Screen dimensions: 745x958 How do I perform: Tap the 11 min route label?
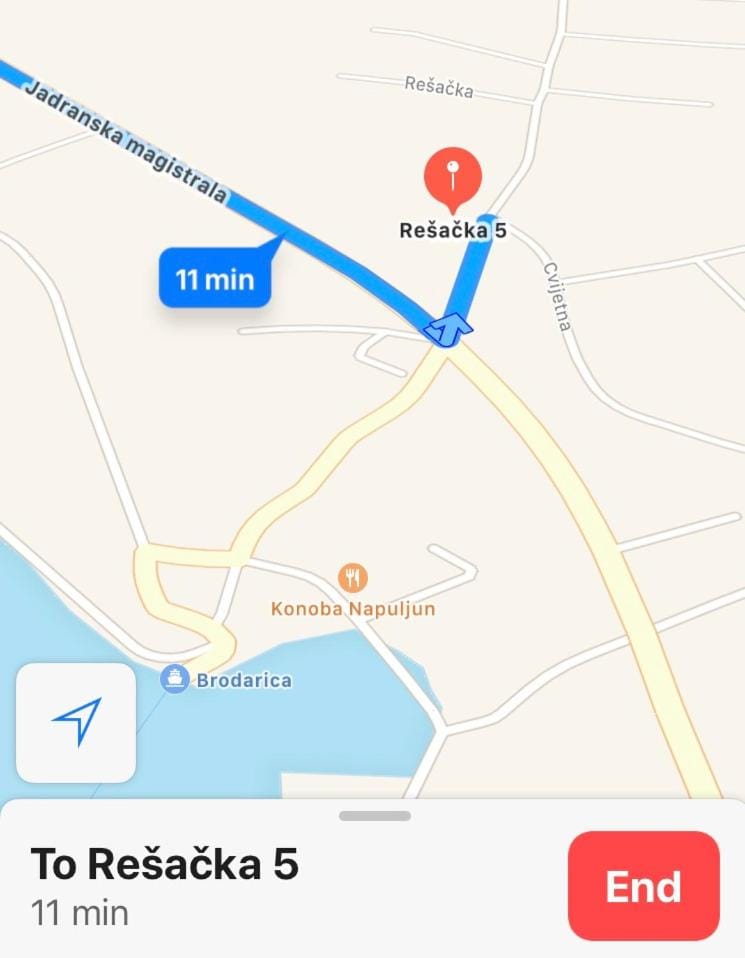coord(215,278)
